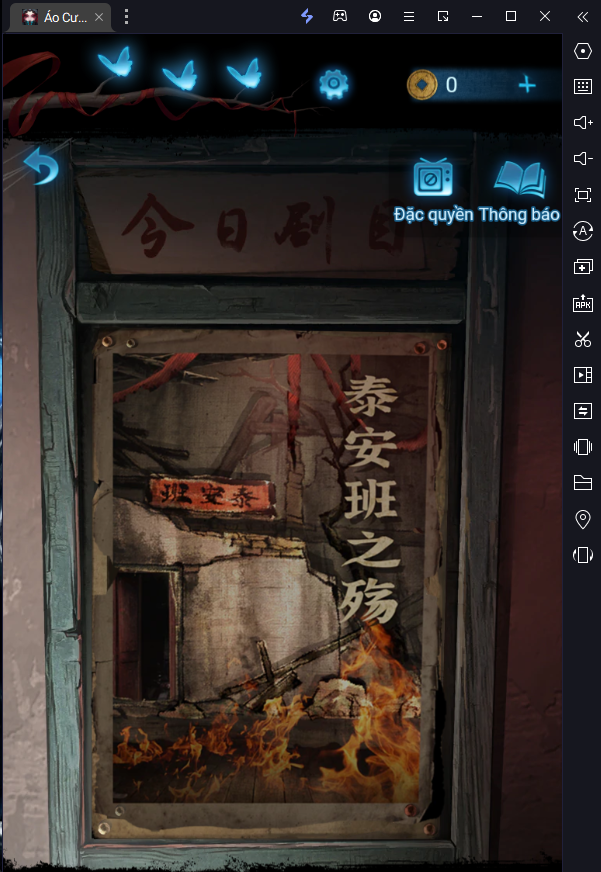Install an APK file

pos(583,303)
